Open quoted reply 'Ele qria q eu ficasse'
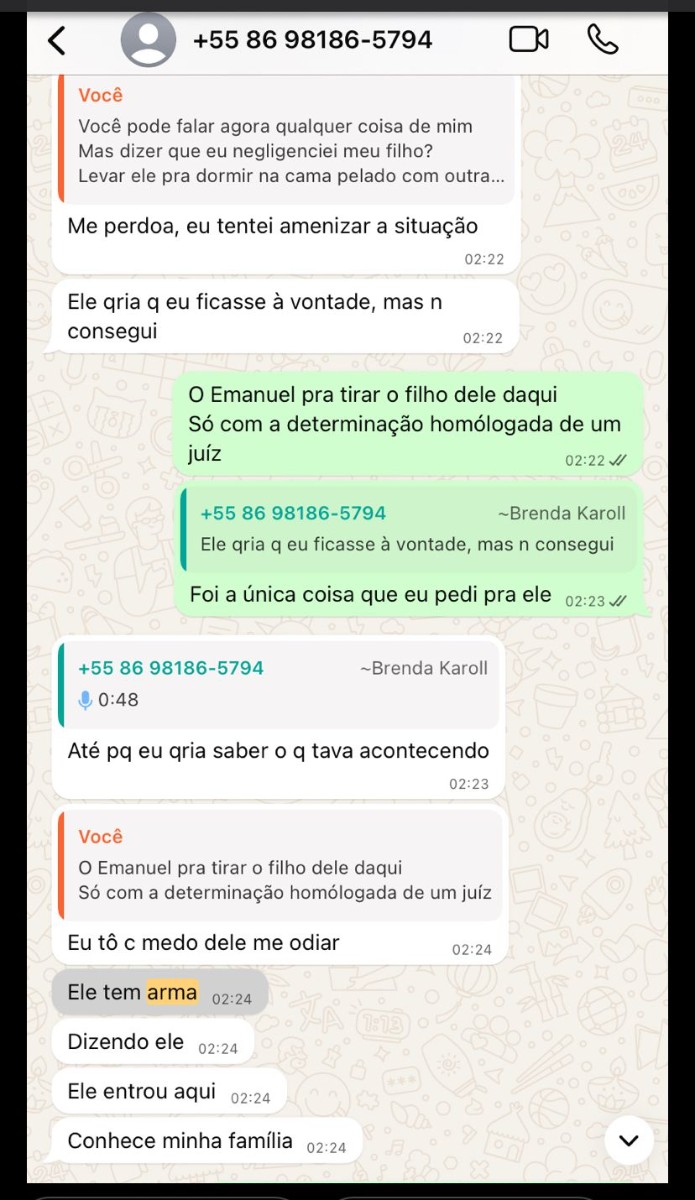The image size is (695, 1200). click(x=410, y=529)
